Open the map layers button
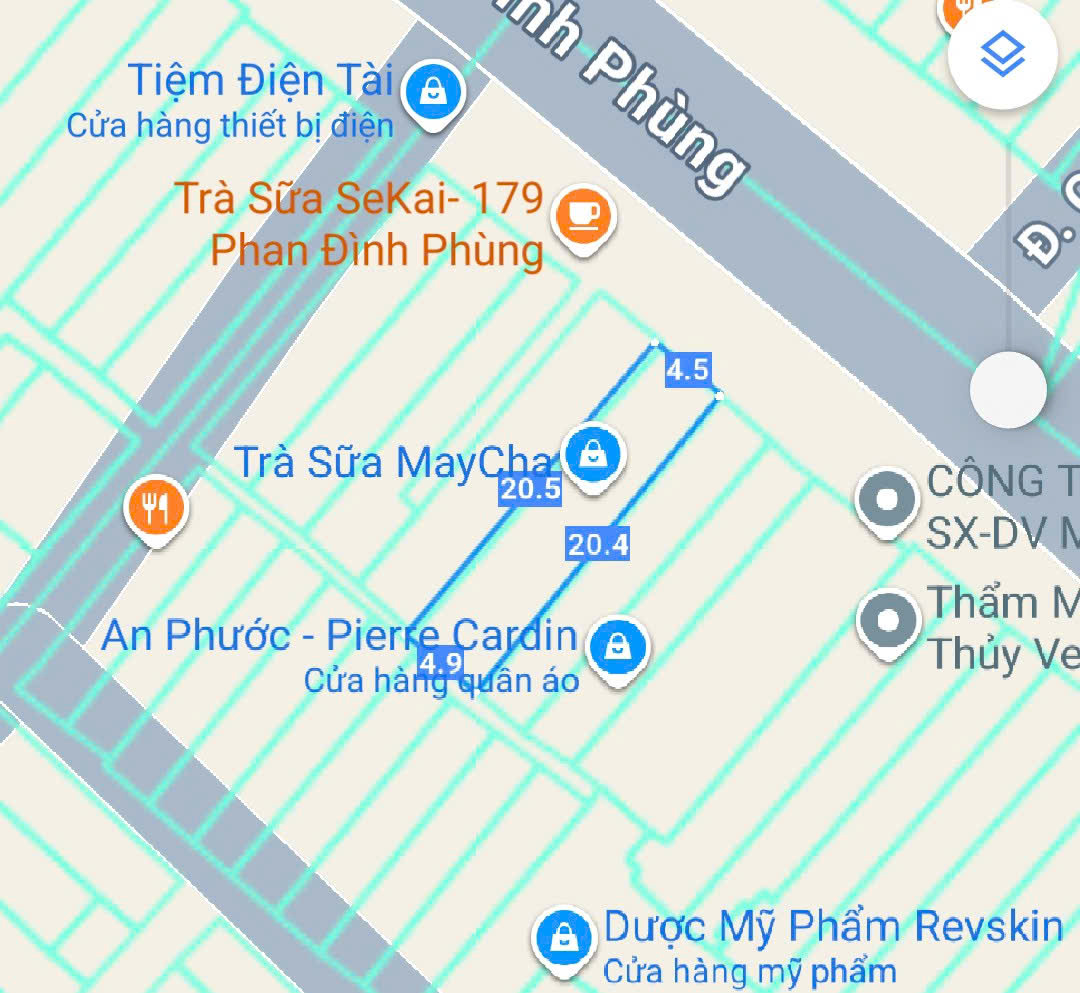This screenshot has width=1080, height=993. pyautogui.click(x=1002, y=56)
